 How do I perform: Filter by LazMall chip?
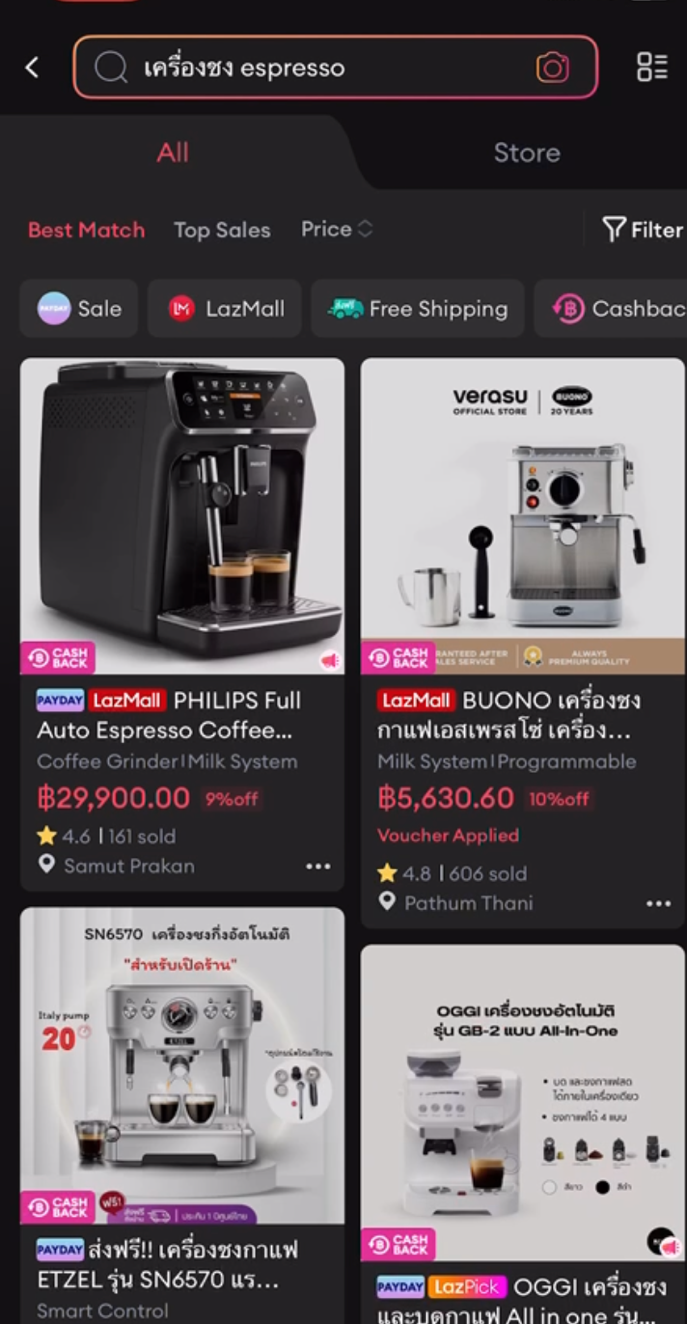pyautogui.click(x=226, y=309)
